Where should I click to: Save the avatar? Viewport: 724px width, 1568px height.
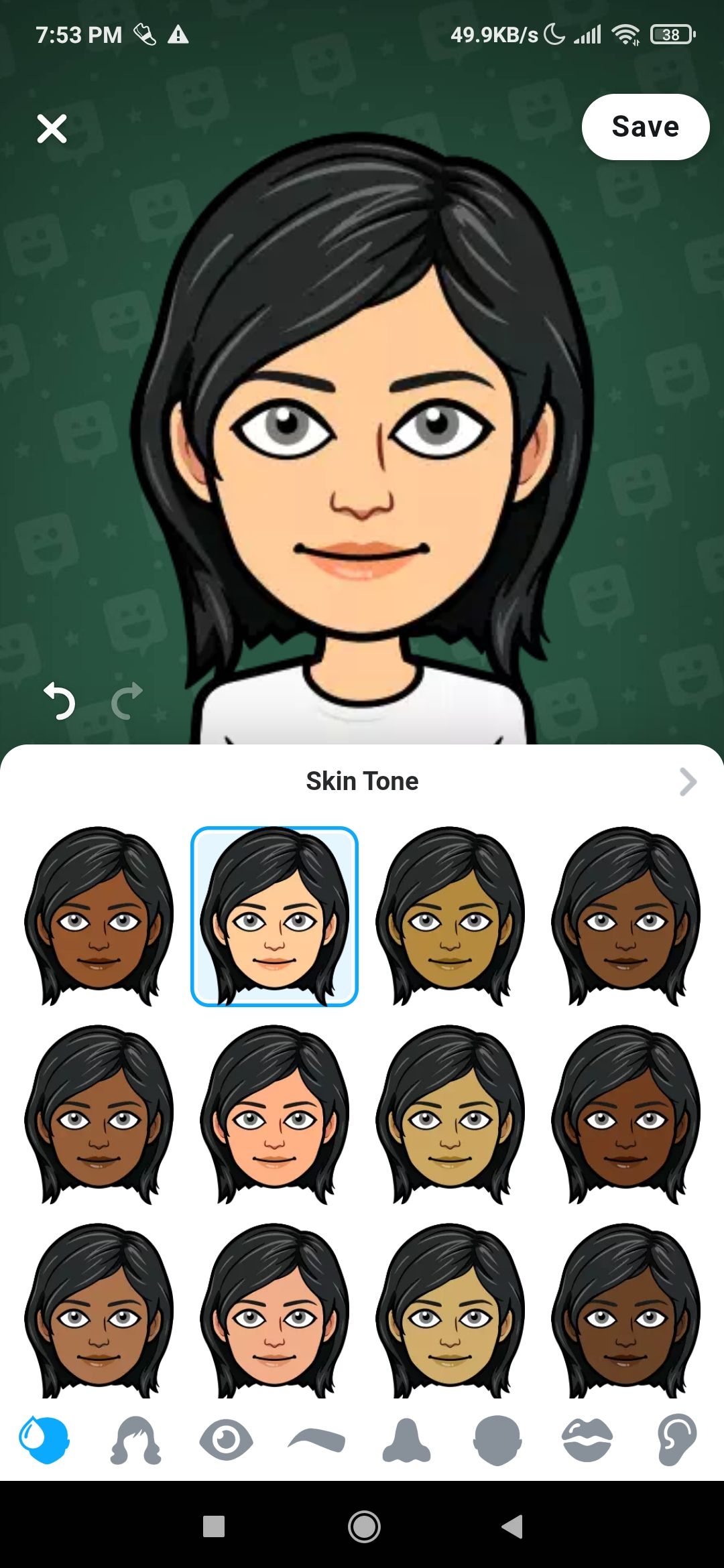[x=644, y=127]
